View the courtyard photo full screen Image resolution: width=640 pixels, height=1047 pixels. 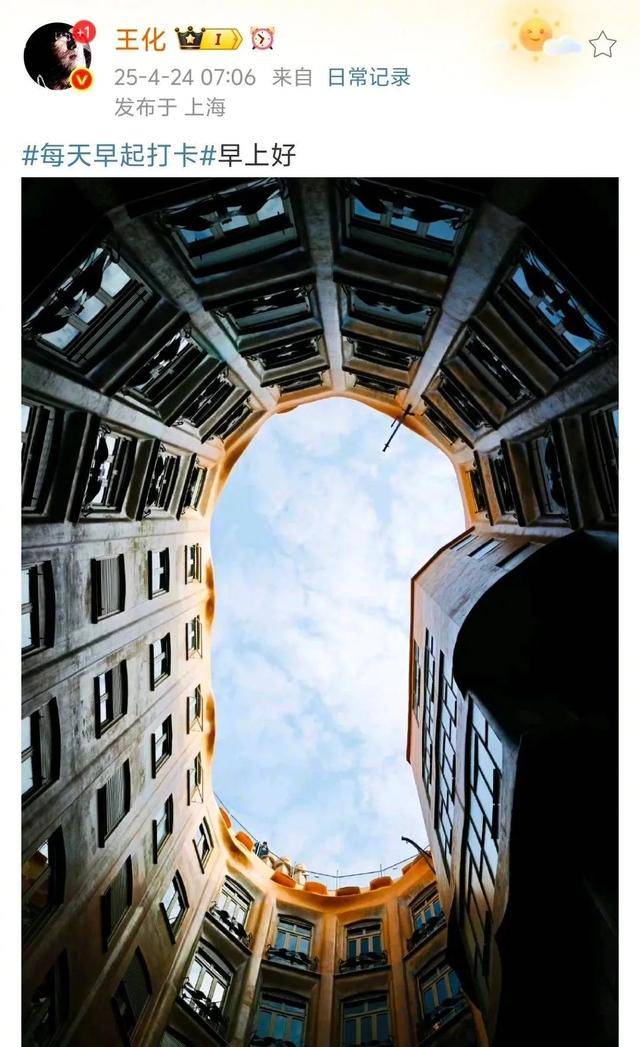pos(320,610)
